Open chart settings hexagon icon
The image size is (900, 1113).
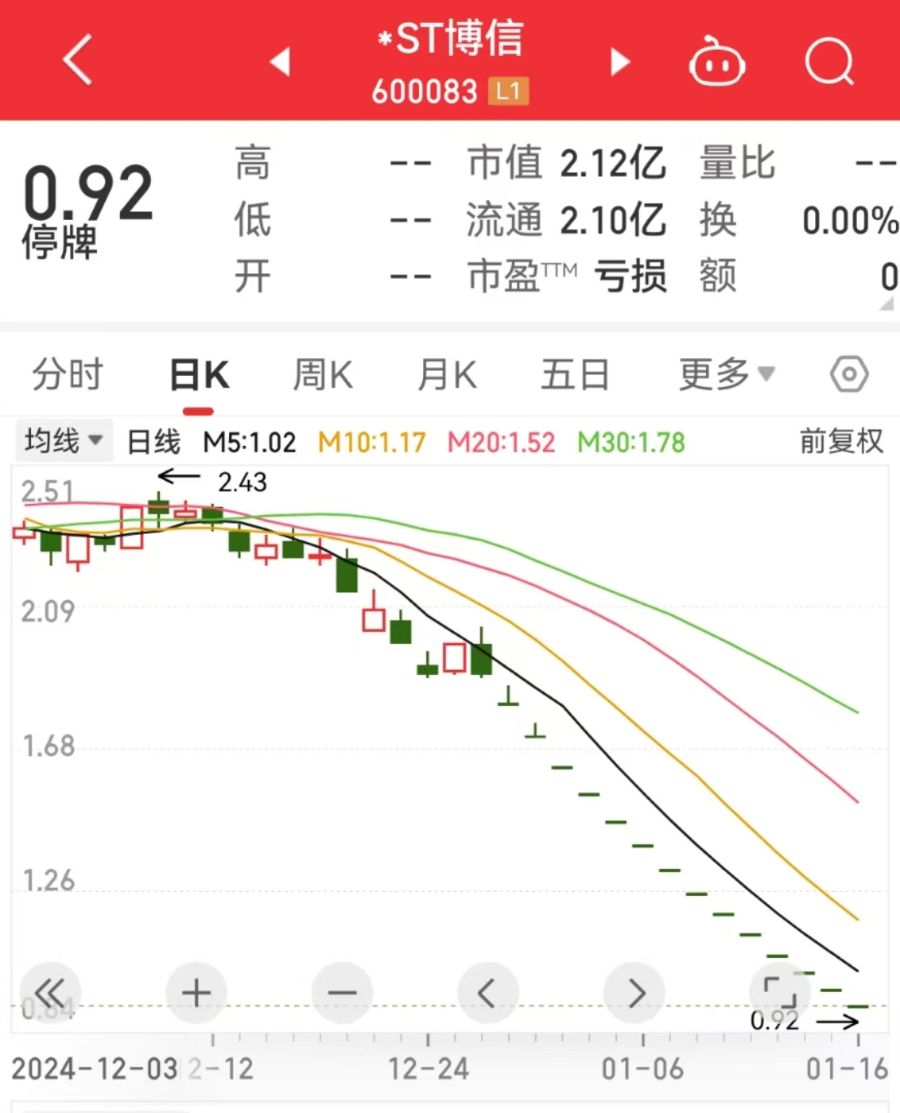[849, 376]
